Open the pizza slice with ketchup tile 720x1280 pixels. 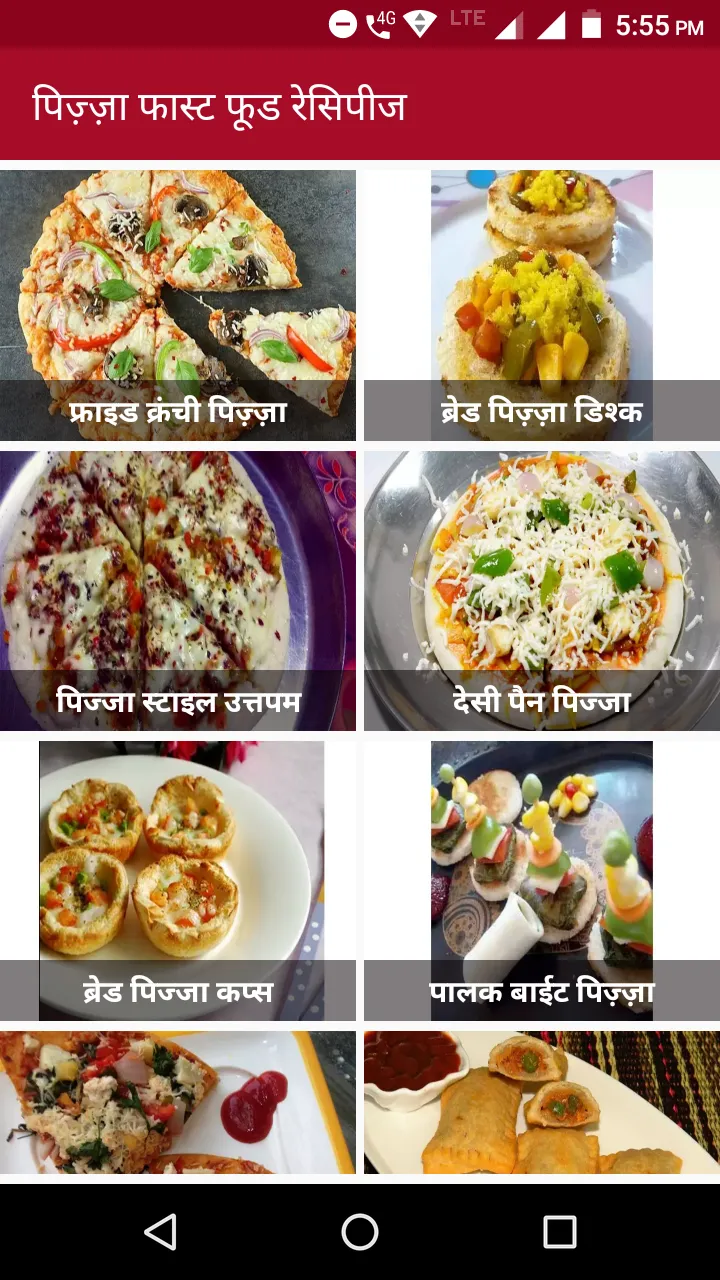[178, 1103]
